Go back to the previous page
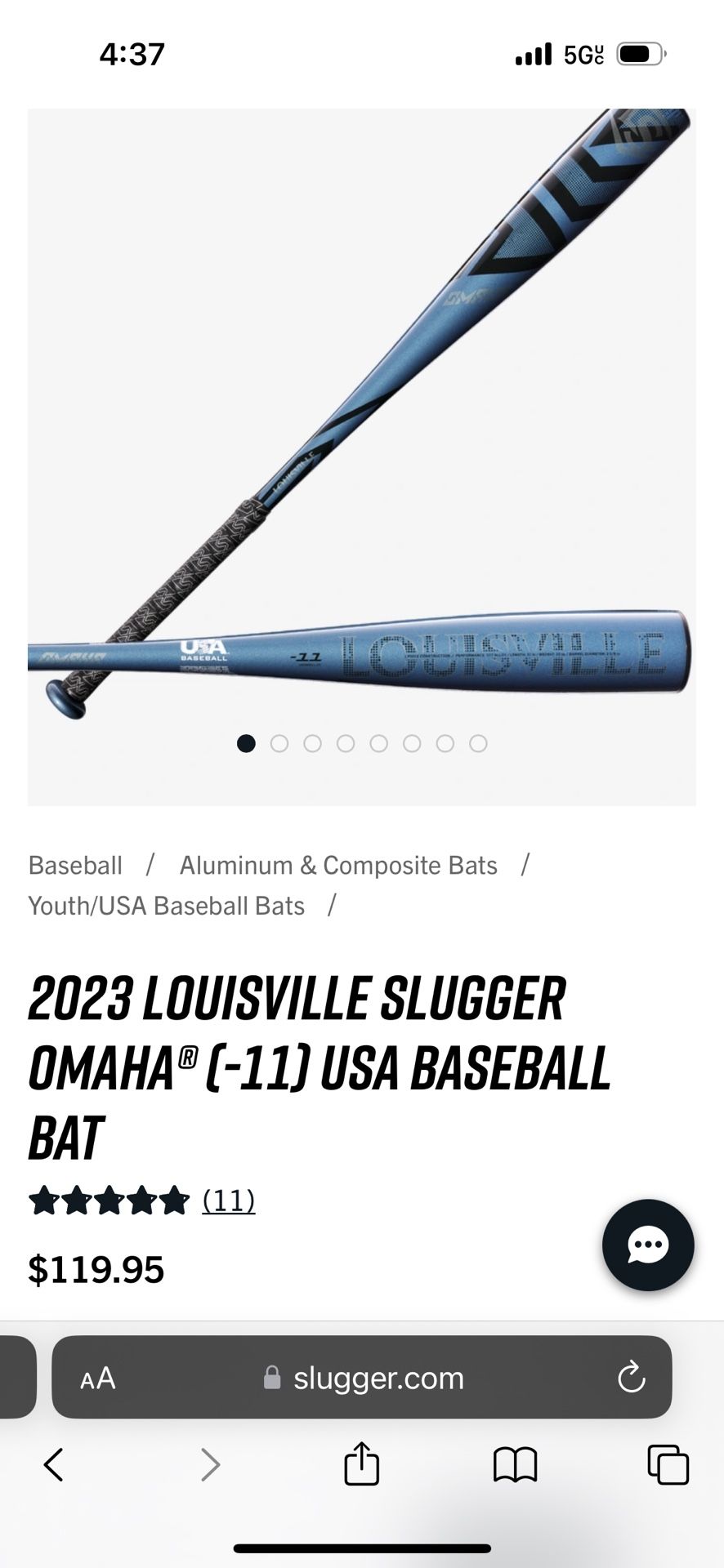Viewport: 724px width, 1568px height. 54,1465
